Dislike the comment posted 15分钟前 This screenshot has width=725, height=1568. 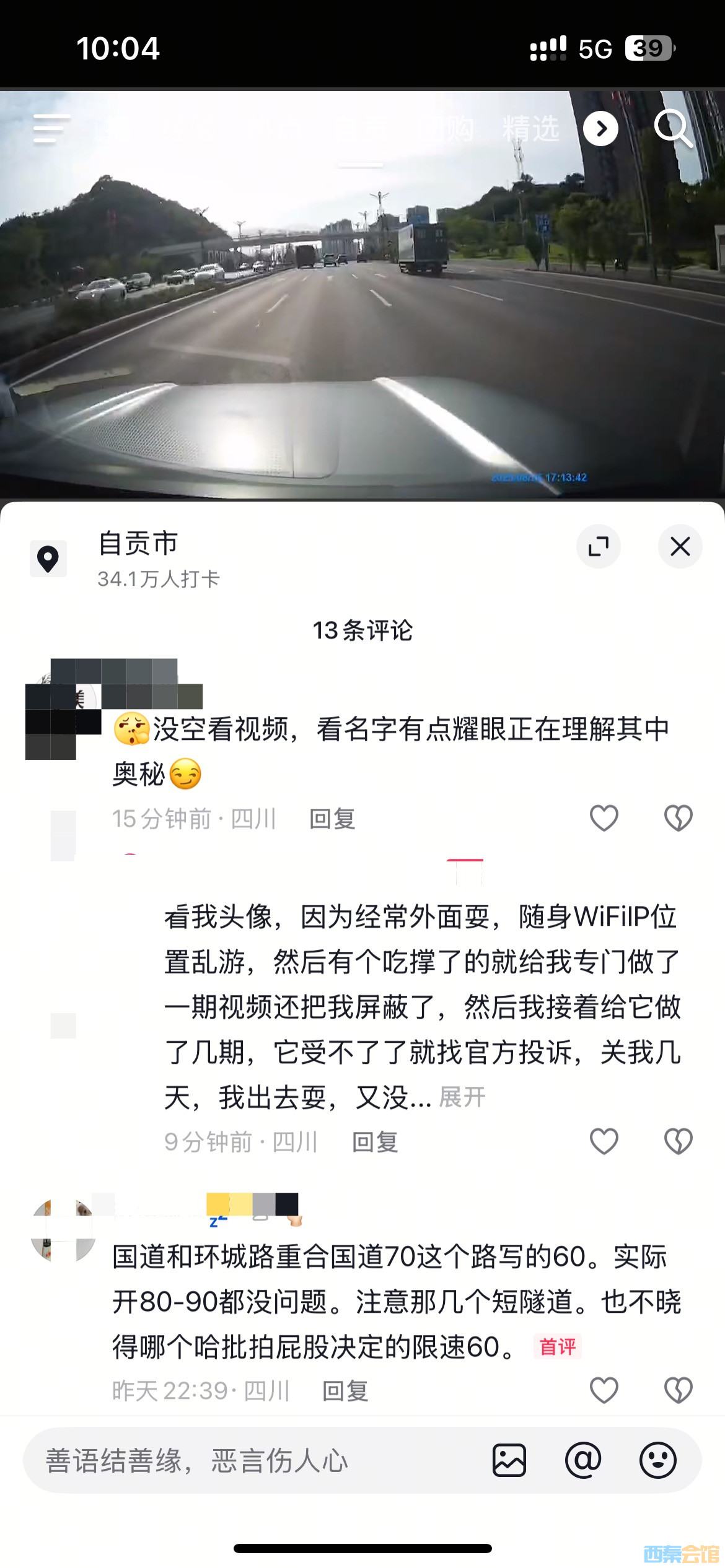click(678, 818)
